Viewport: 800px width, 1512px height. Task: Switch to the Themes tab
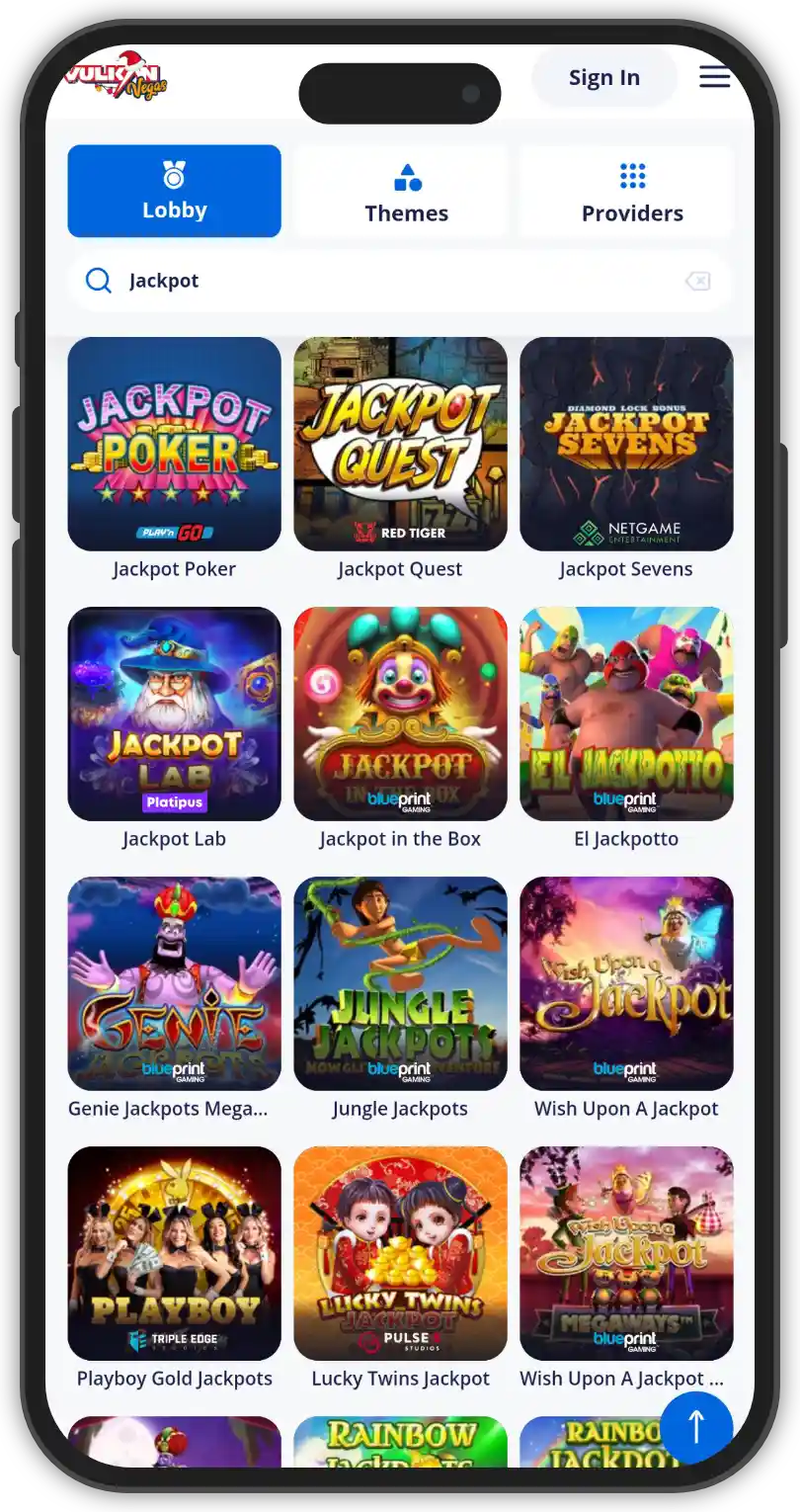(406, 192)
